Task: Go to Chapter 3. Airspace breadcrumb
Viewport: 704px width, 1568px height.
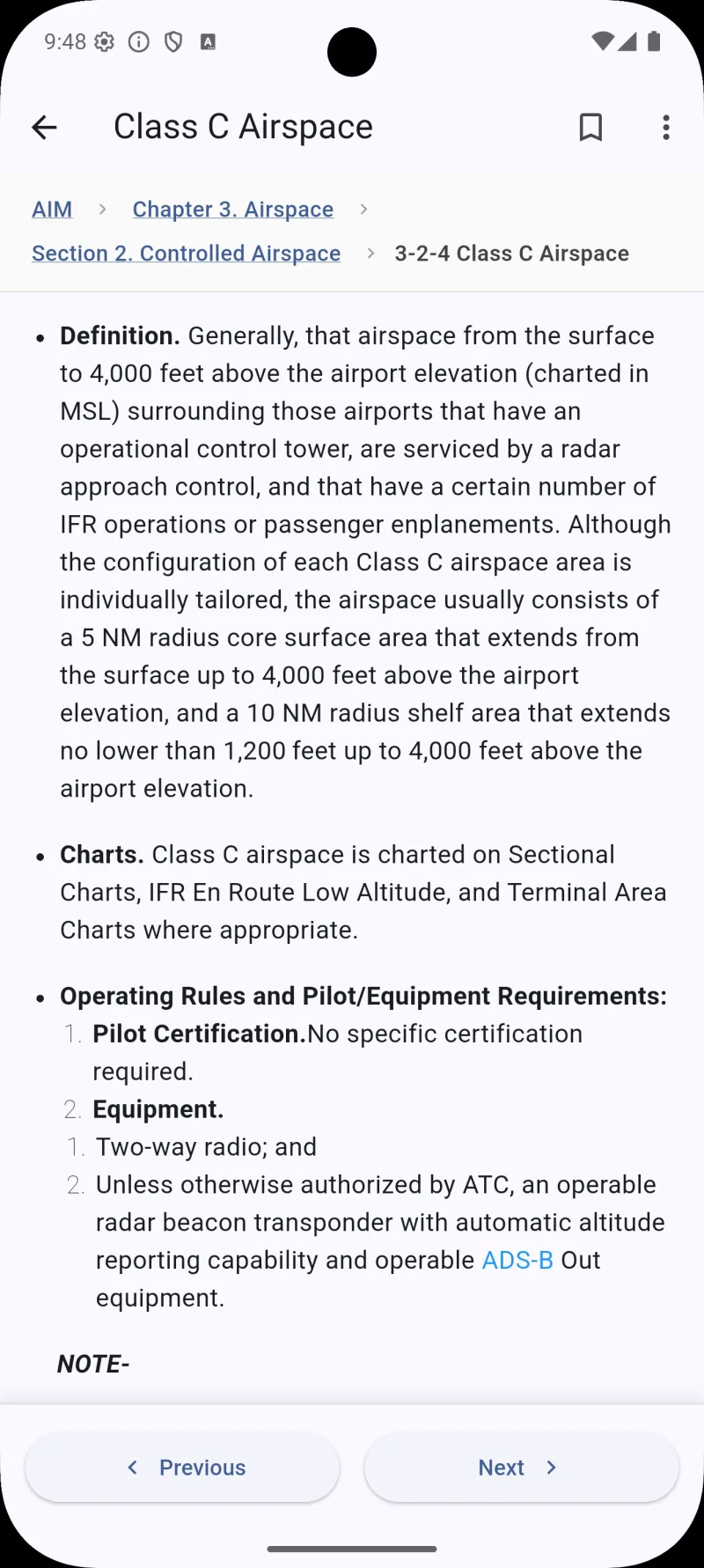Action: [233, 210]
